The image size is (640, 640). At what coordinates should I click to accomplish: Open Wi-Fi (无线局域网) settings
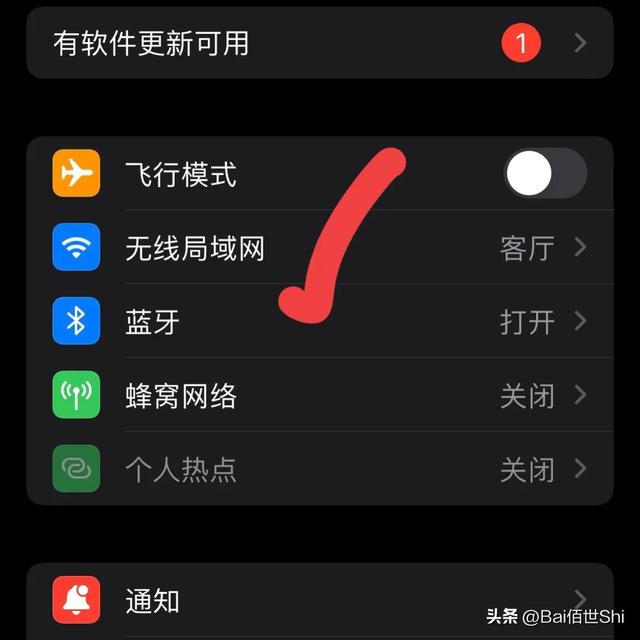(x=318, y=248)
